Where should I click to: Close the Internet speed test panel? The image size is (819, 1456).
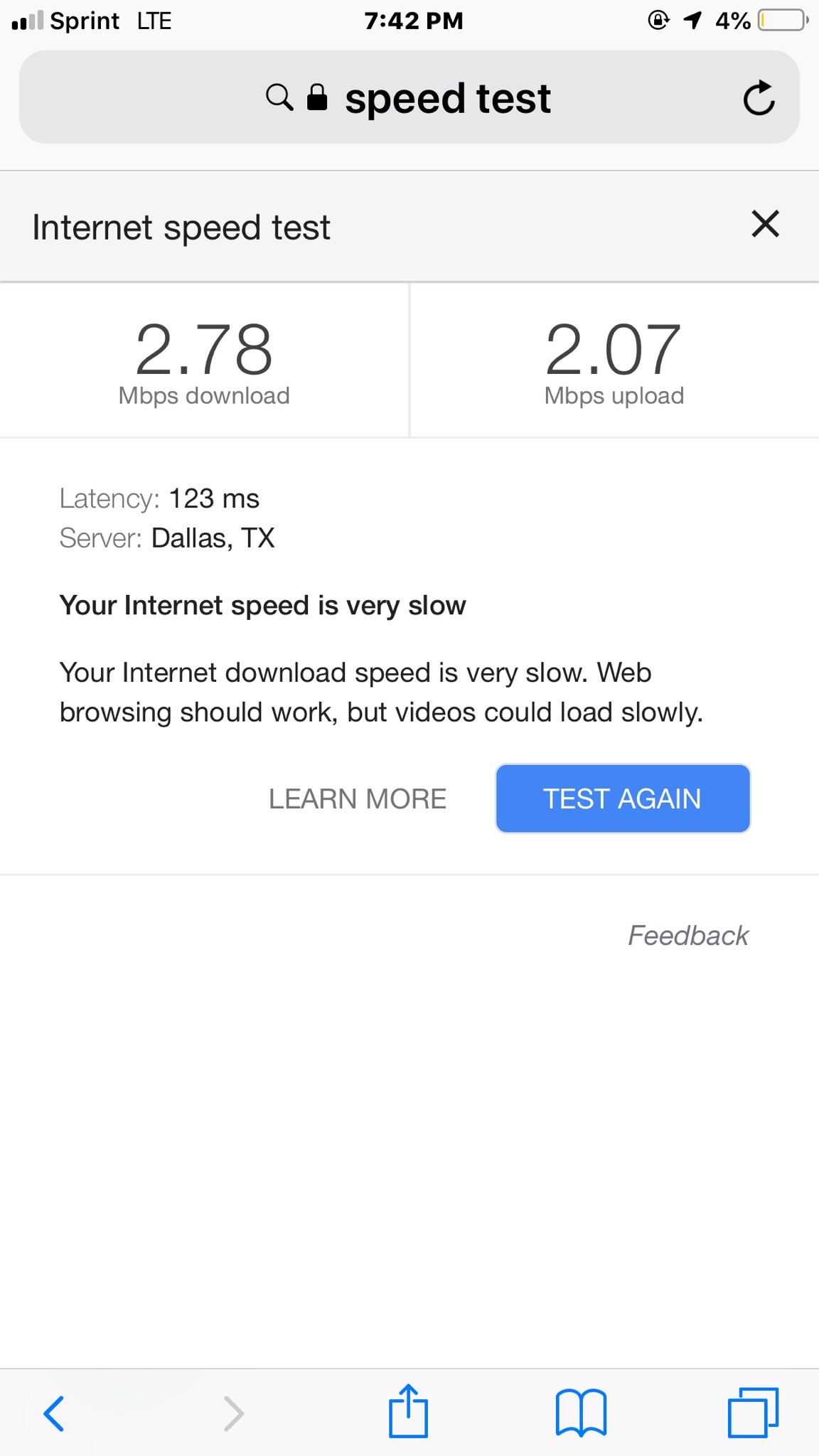pos(765,225)
